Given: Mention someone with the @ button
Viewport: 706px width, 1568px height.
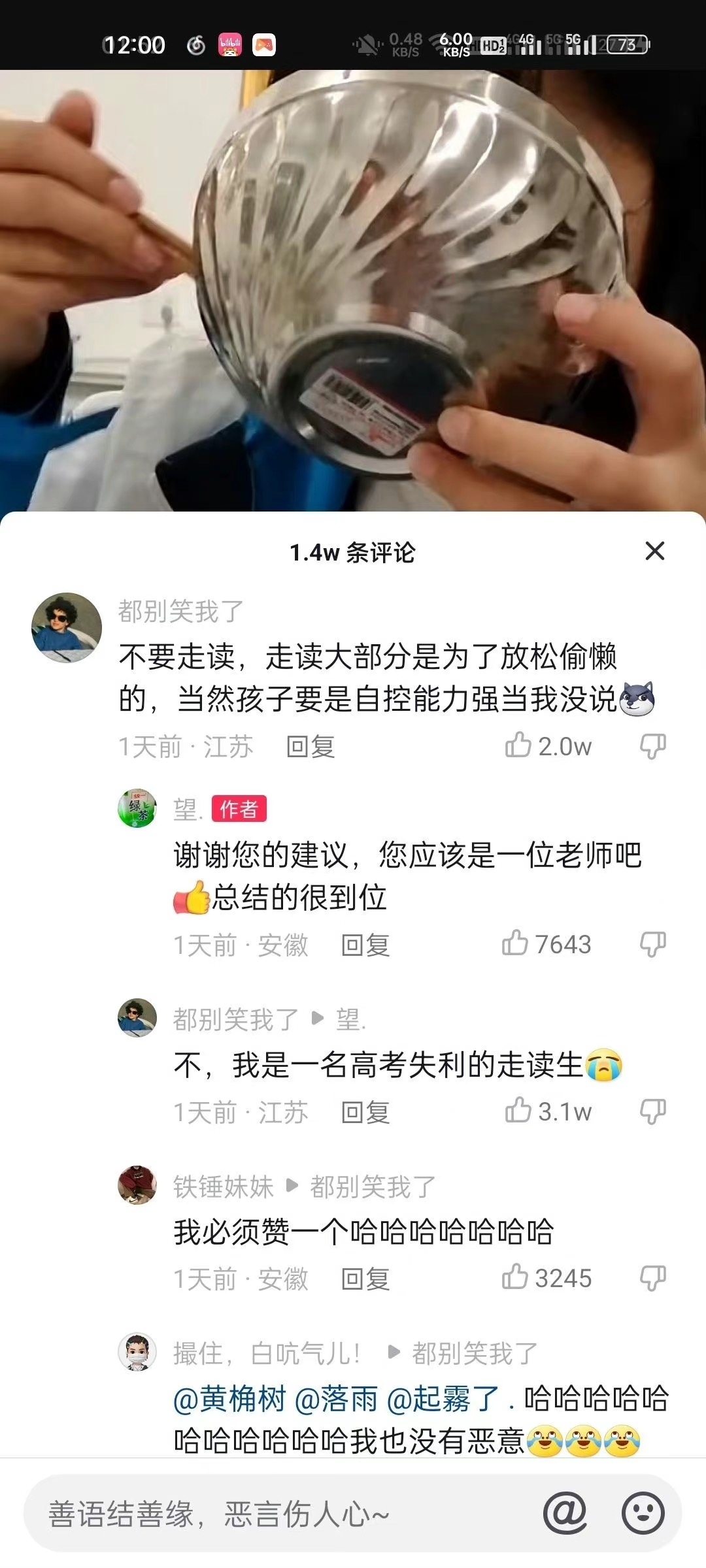Looking at the screenshot, I should click(x=565, y=1512).
